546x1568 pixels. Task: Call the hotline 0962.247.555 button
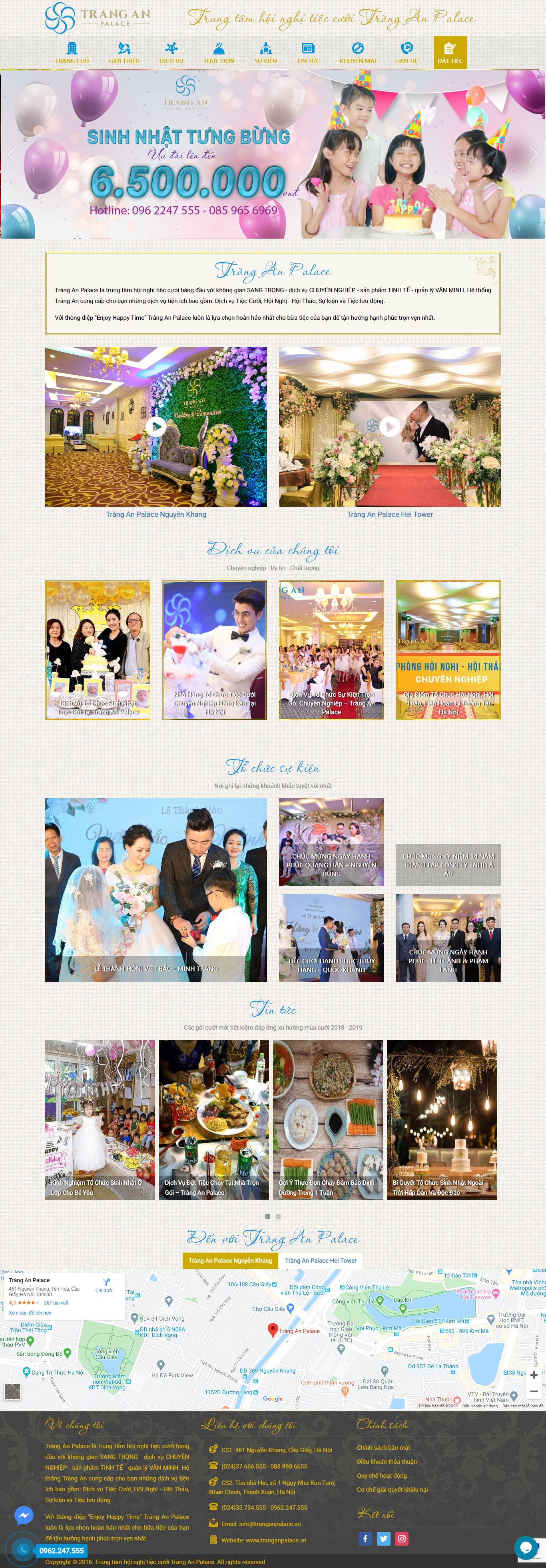61,1550
